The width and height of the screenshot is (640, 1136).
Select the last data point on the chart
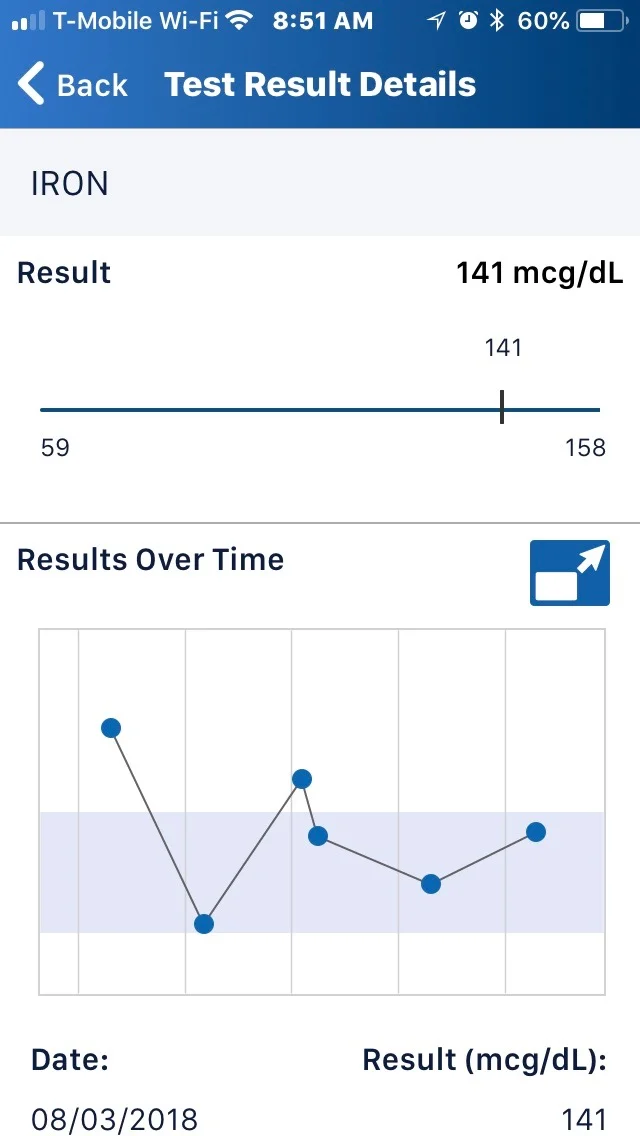click(x=536, y=832)
